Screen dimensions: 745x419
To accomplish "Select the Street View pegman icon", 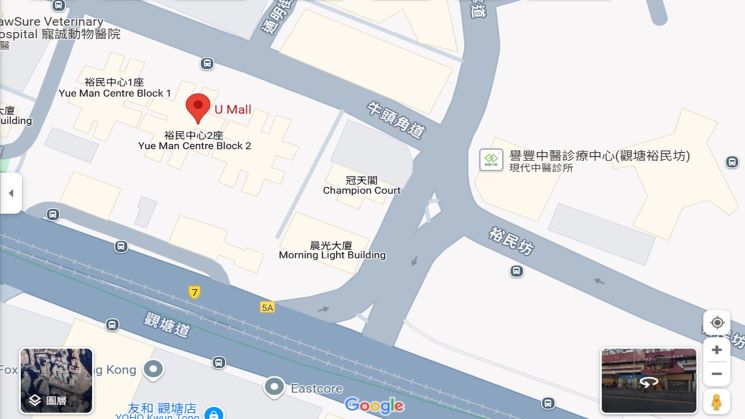I will click(x=716, y=401).
